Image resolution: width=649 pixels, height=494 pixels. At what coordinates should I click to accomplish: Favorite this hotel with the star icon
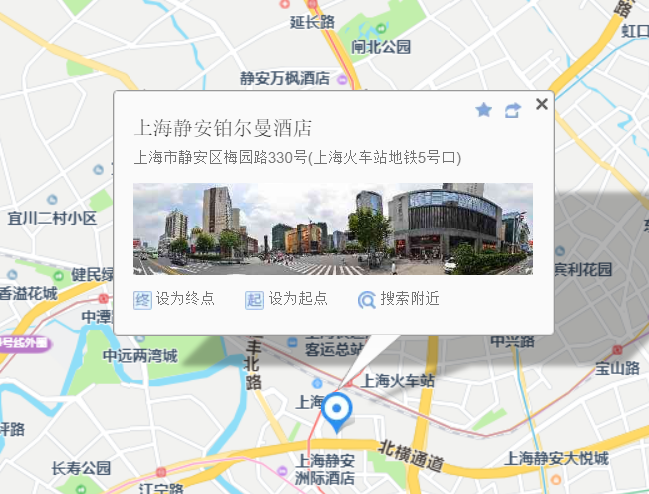483,110
